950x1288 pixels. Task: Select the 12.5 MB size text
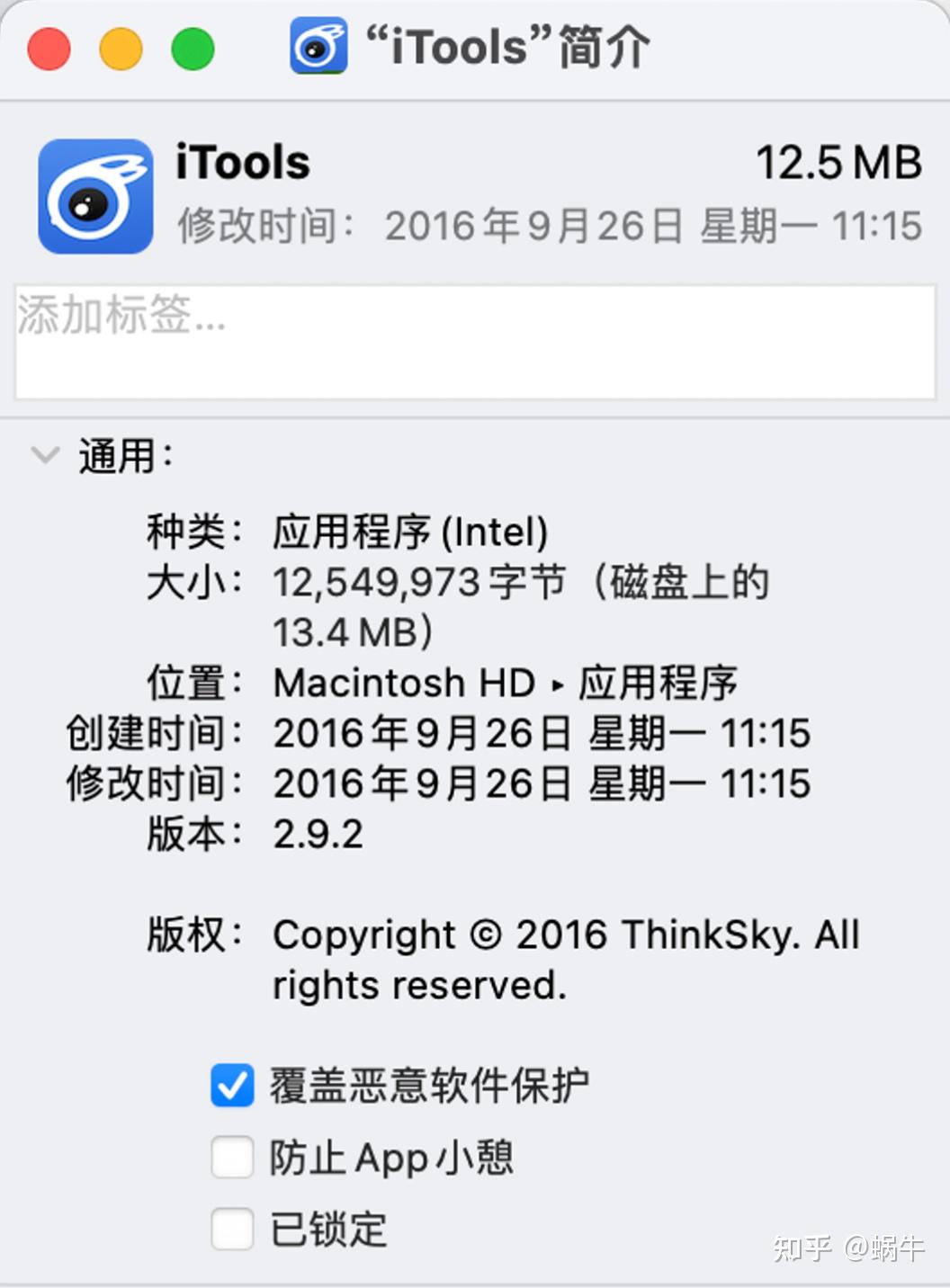point(842,164)
